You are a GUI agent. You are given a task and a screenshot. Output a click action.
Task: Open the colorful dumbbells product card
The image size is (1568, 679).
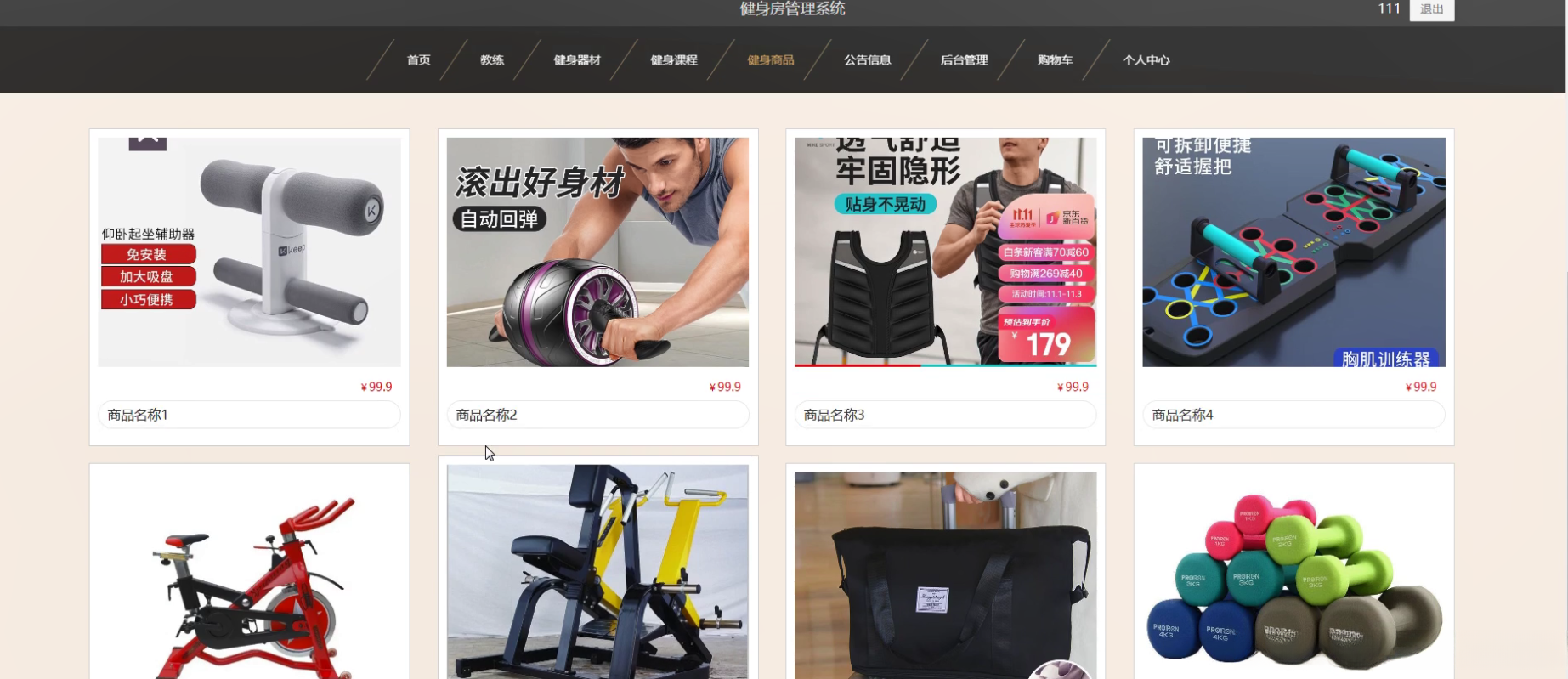click(1293, 578)
